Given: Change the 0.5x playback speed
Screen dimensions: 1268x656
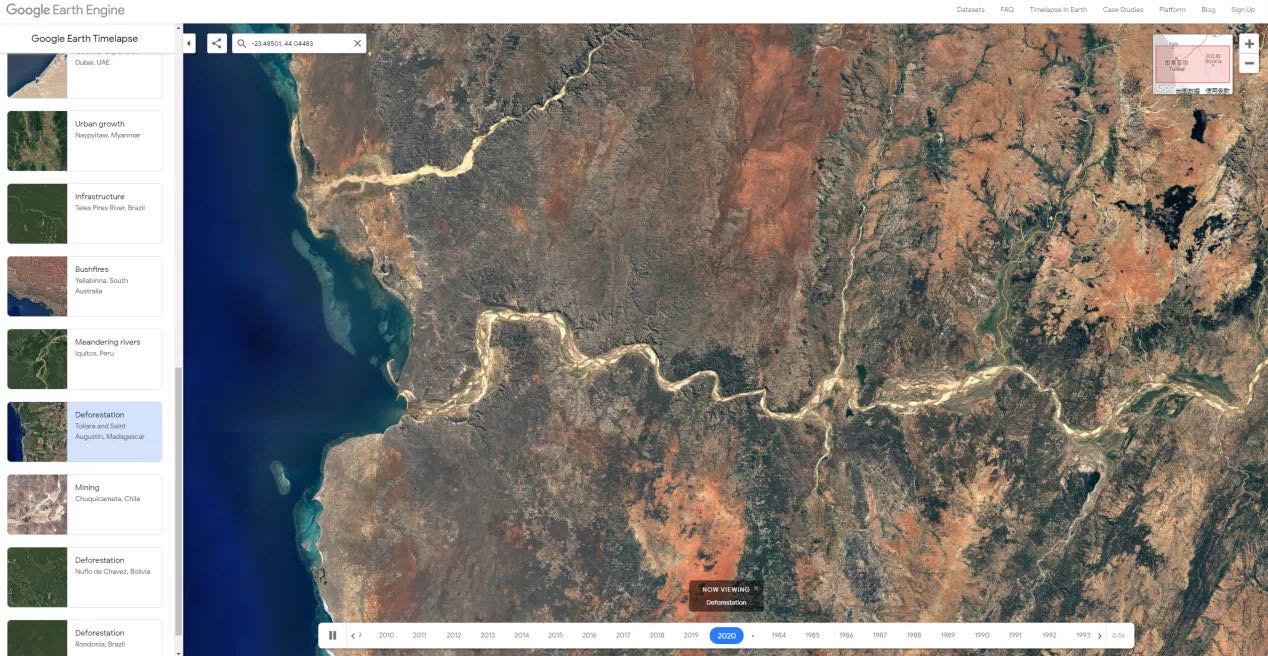Looking at the screenshot, I should pos(1118,635).
